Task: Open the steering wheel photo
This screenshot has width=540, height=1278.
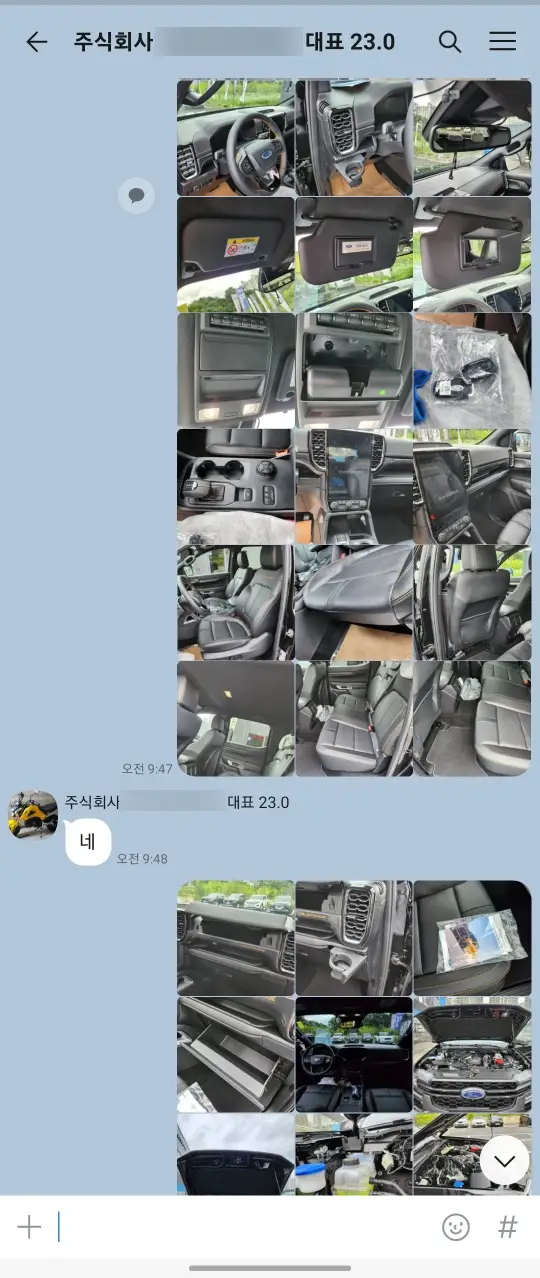Action: [236, 138]
